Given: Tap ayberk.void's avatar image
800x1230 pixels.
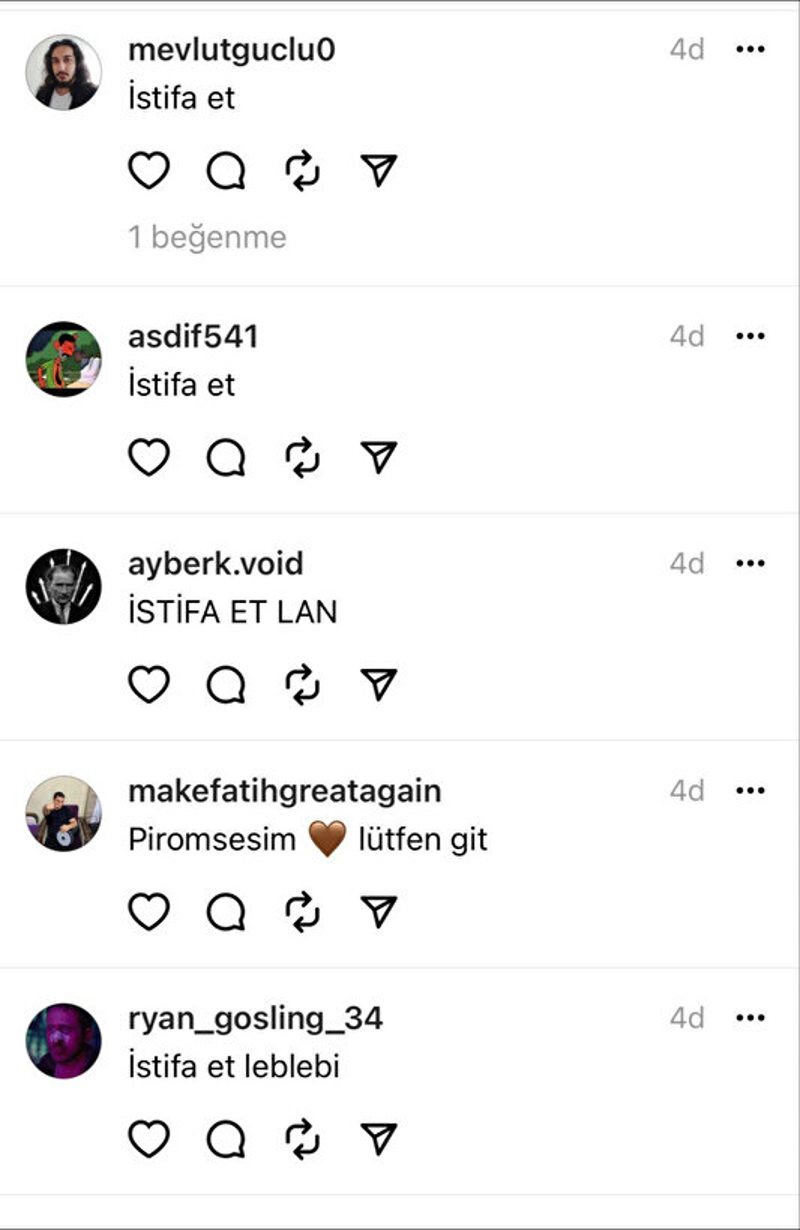Looking at the screenshot, I should coord(62,587).
